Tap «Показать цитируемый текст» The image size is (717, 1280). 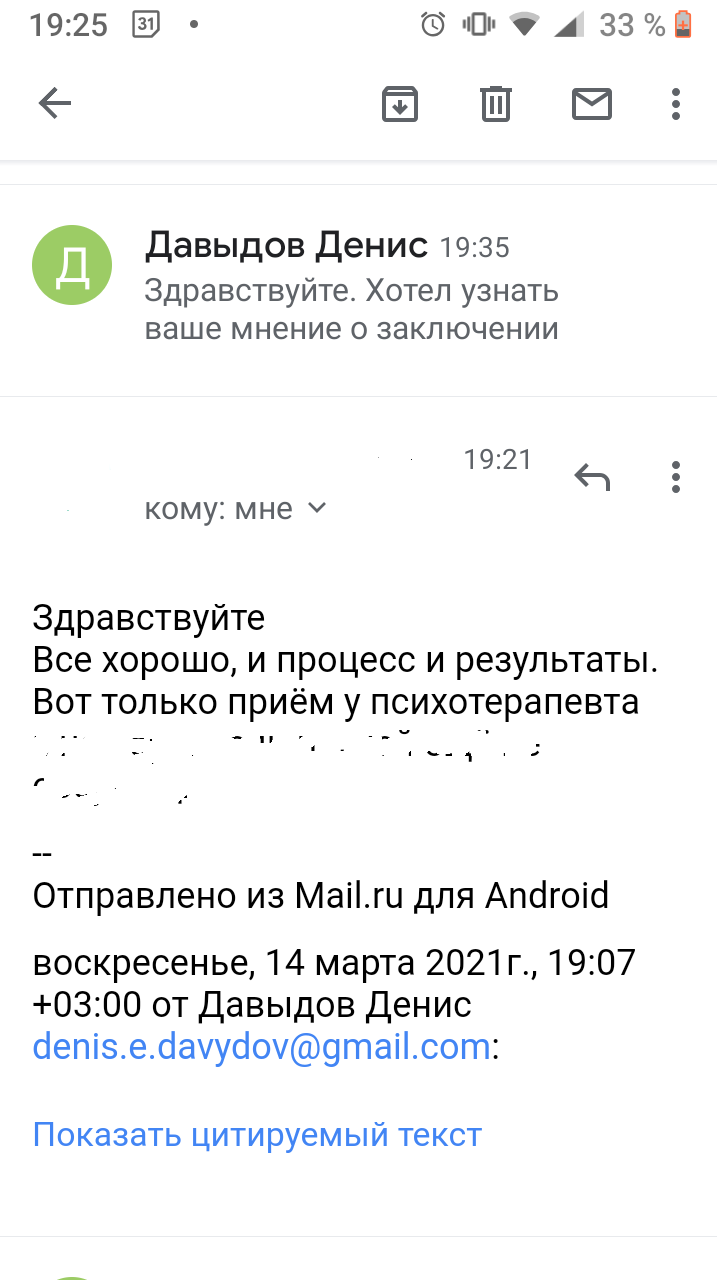(x=257, y=1135)
